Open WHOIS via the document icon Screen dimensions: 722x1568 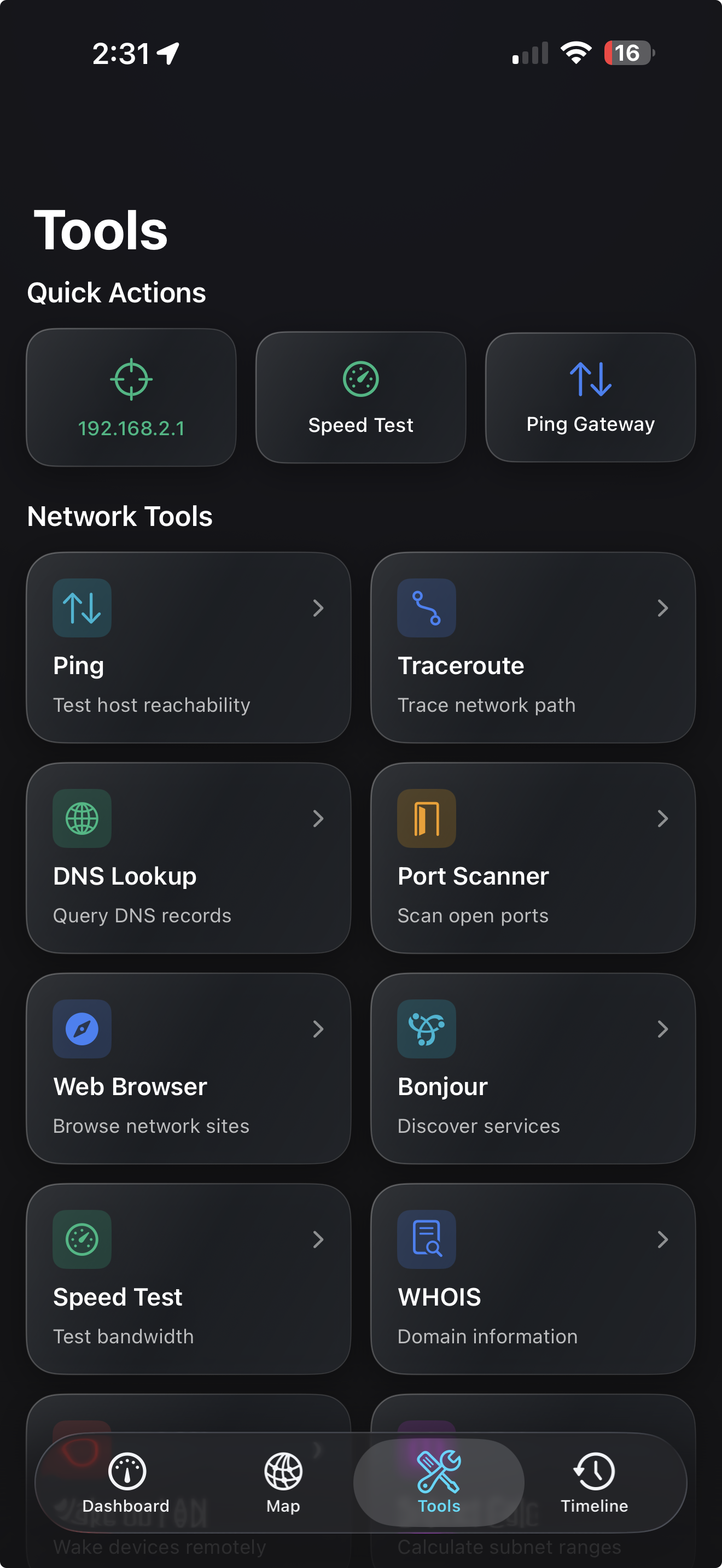pos(426,1239)
